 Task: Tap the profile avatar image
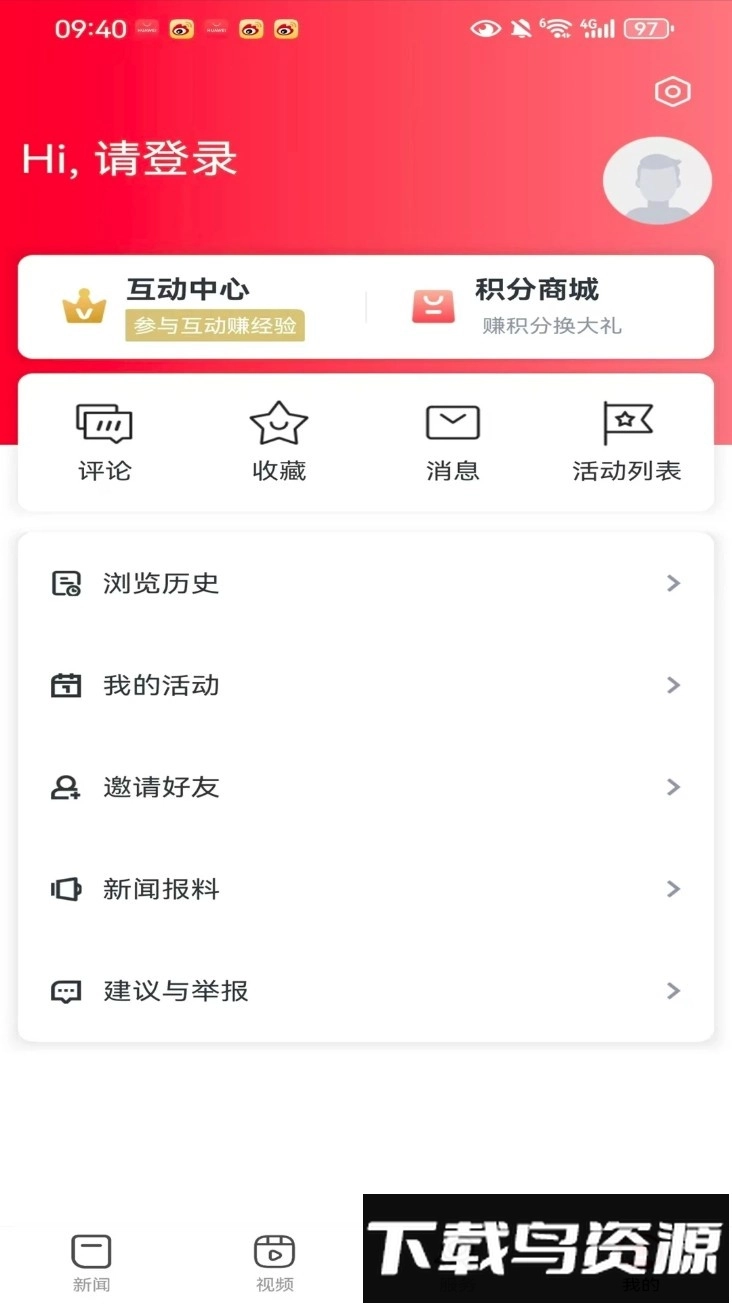[657, 180]
